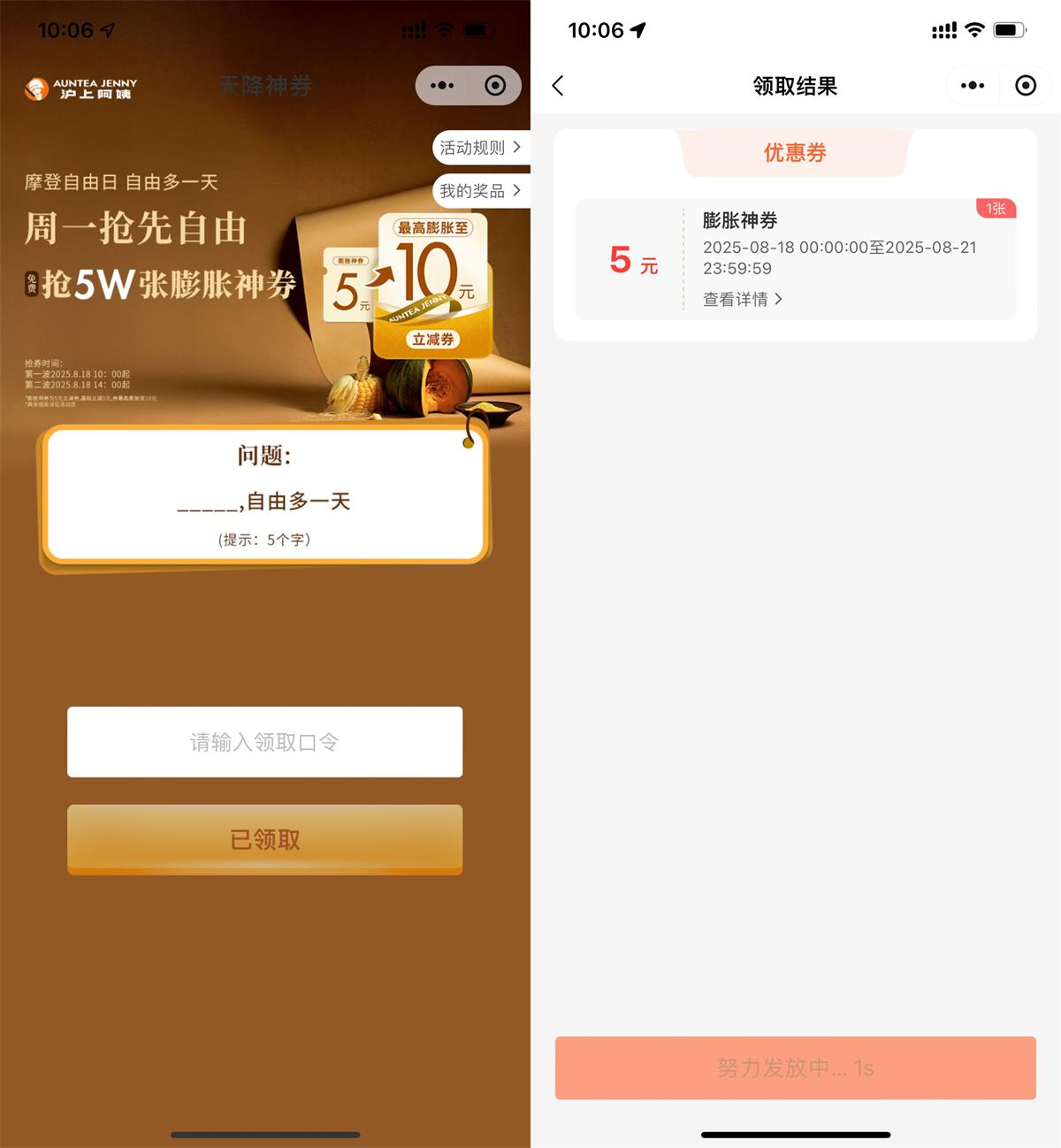Tap the 已领取 button
Image resolution: width=1061 pixels, height=1148 pixels.
coord(264,839)
